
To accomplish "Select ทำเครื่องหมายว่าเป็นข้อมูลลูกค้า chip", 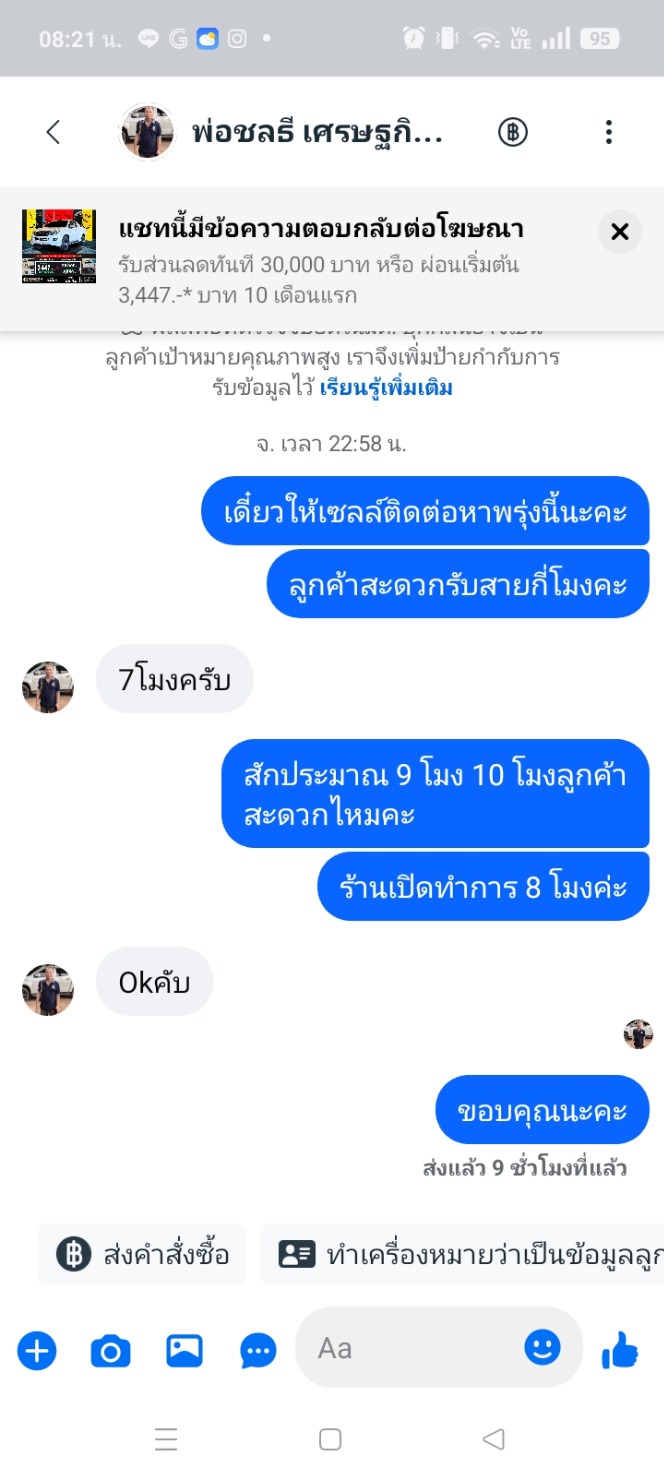I will (462, 1254).
